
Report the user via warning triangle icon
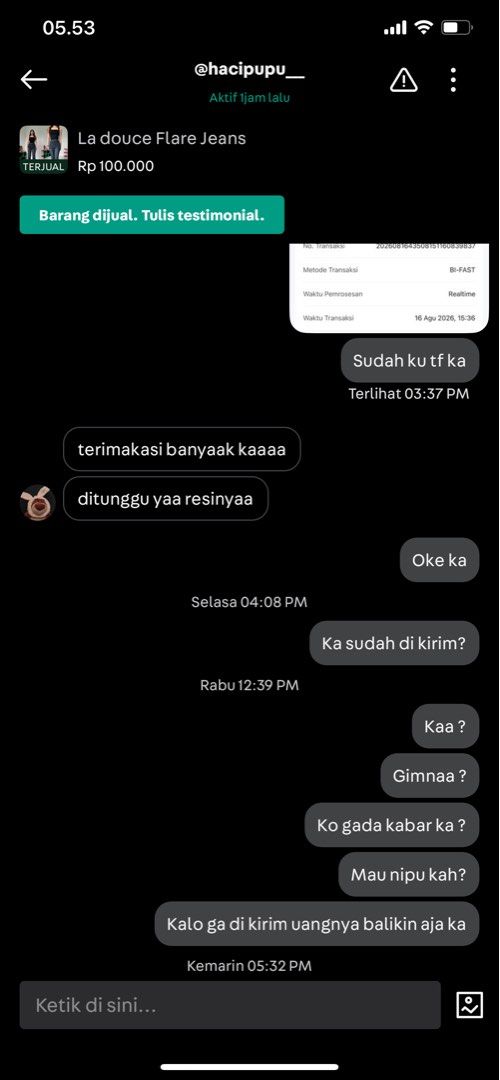point(404,80)
